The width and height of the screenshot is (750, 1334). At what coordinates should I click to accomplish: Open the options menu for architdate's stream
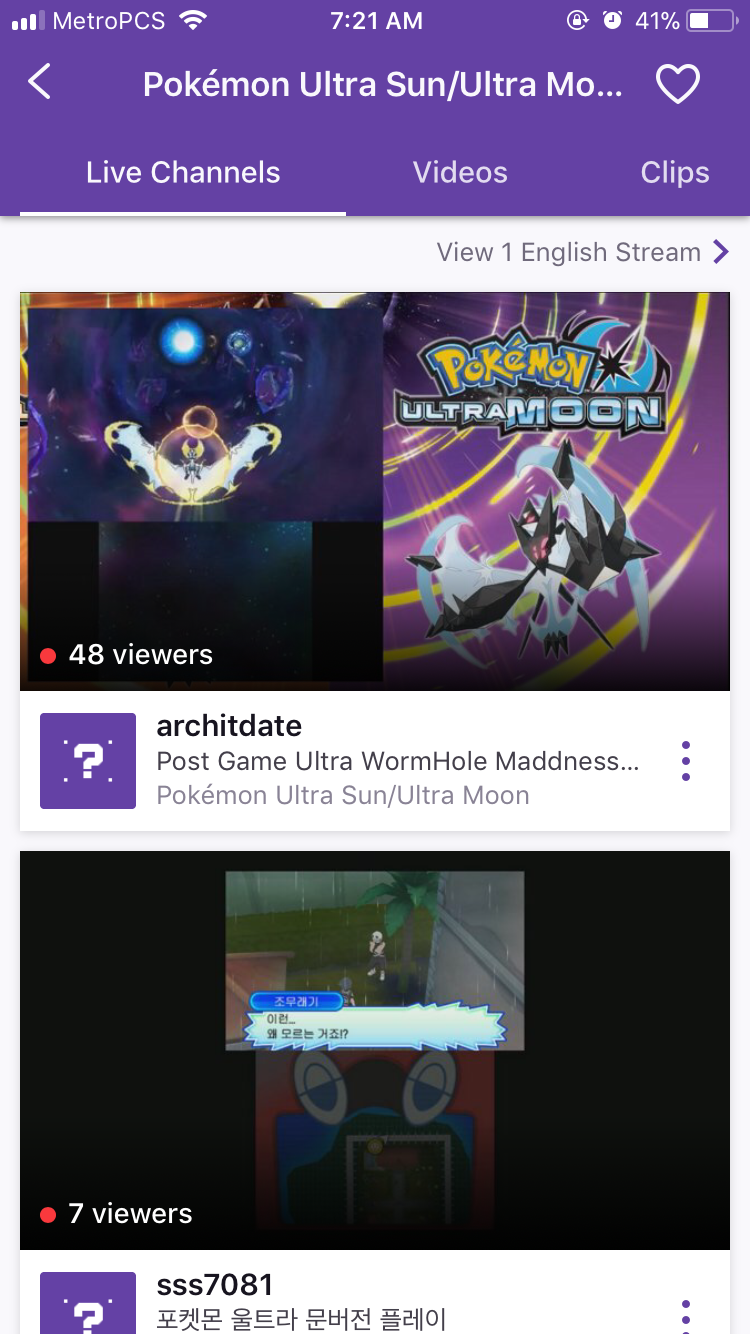coord(686,761)
